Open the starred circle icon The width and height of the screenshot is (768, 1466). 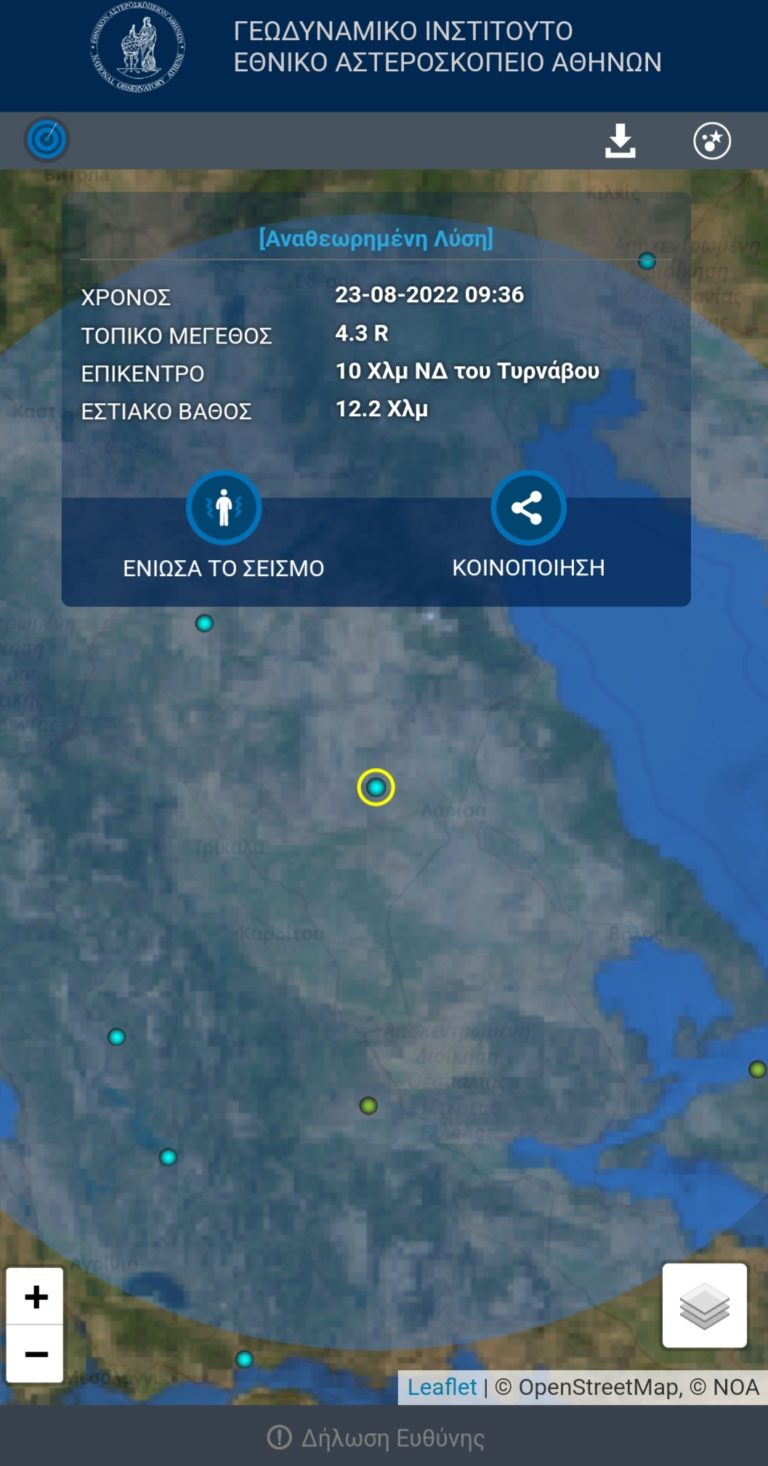(x=712, y=141)
